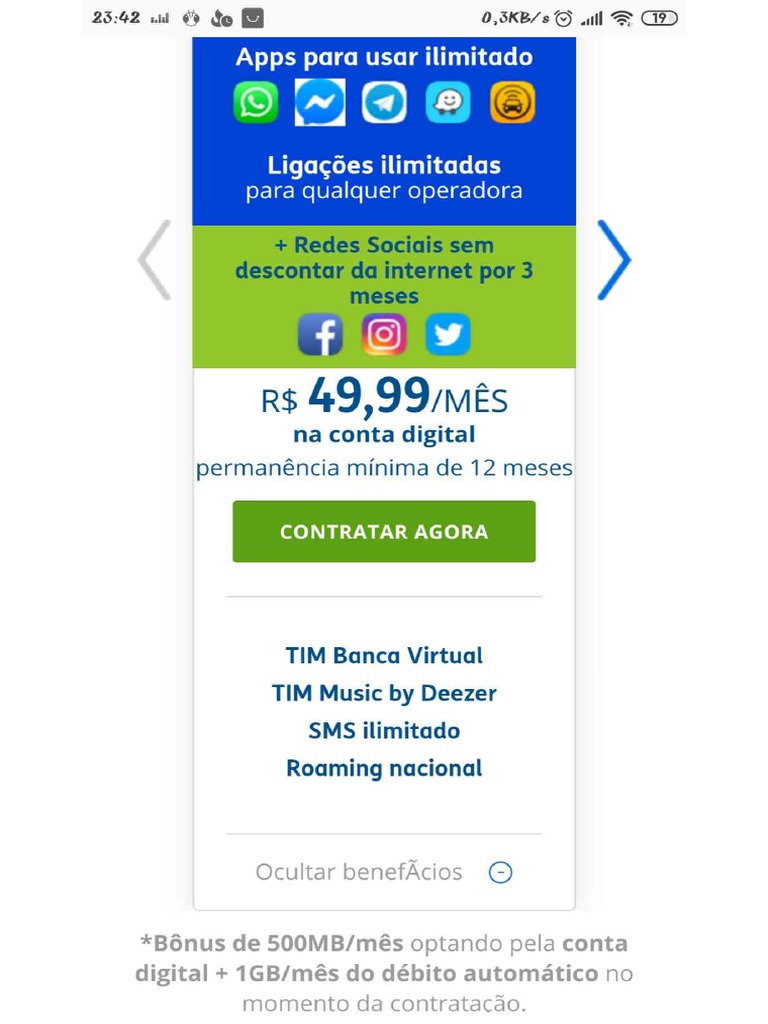Collapse benefits via Ocultar benefícios
Image resolution: width=768 pixels, height=1024 pixels.
tap(384, 872)
